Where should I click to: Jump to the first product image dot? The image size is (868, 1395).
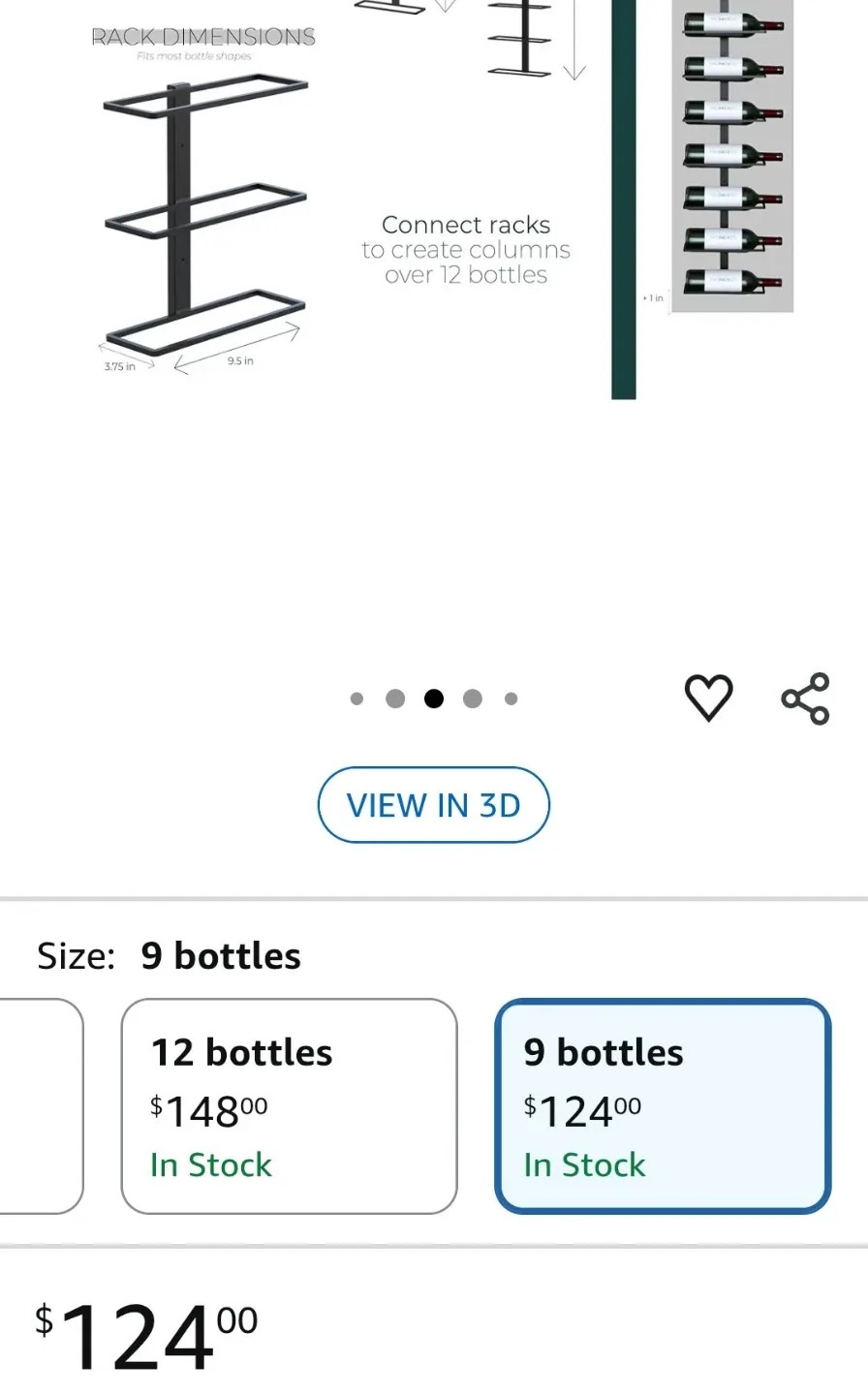(356, 697)
